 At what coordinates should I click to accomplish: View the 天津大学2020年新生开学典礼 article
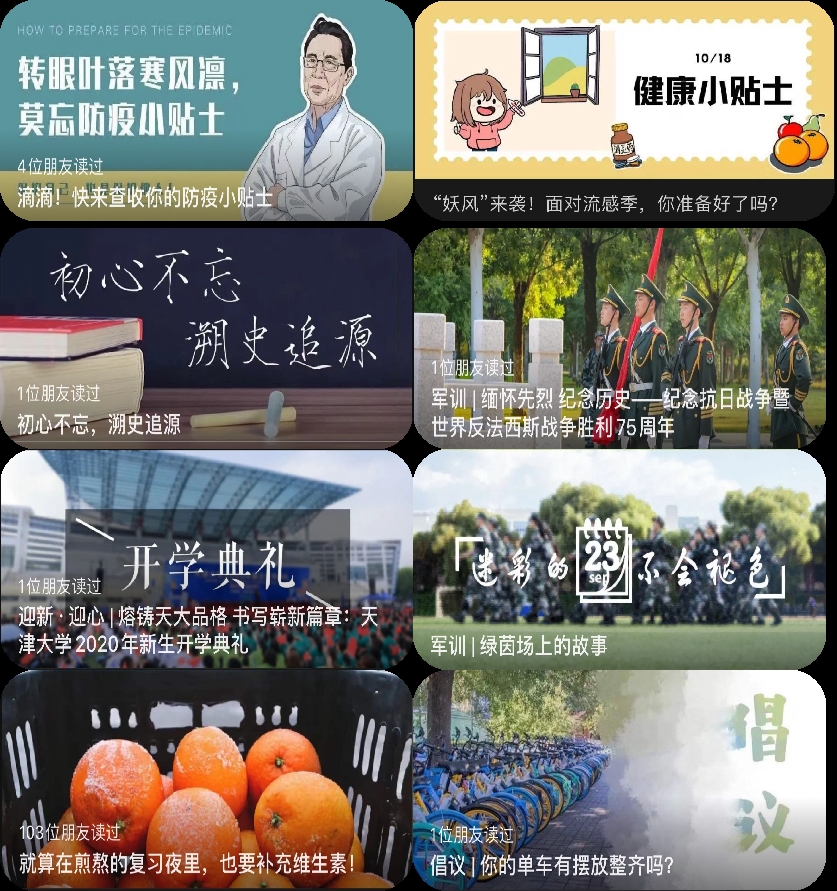206,560
